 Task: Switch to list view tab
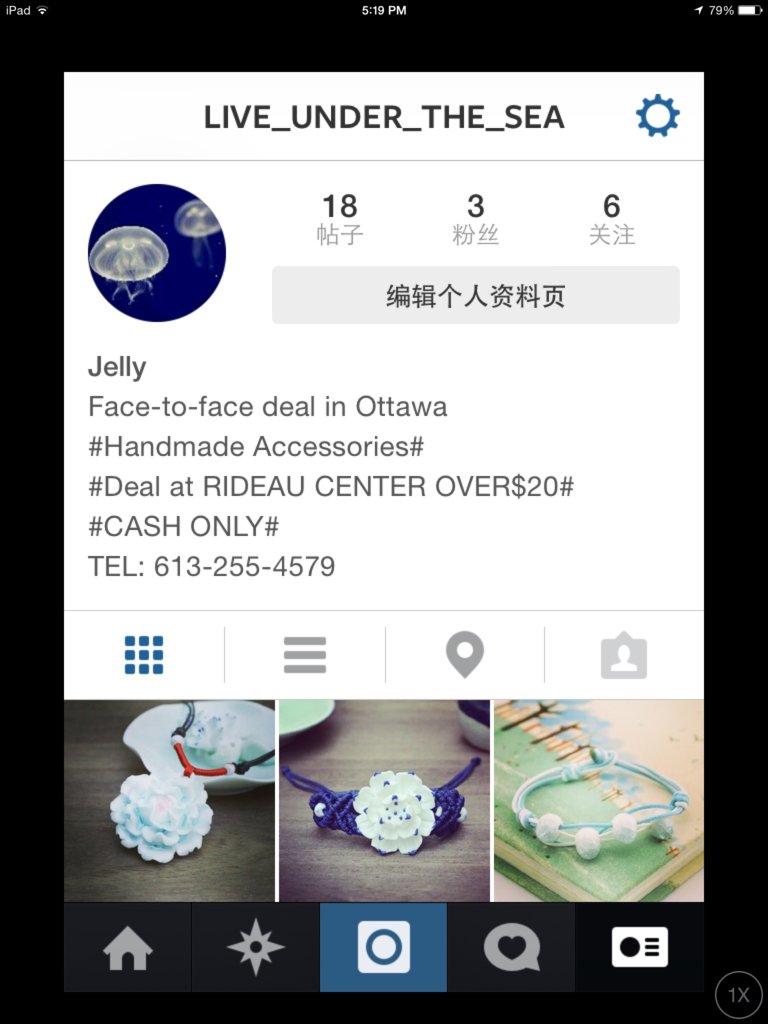(x=304, y=655)
